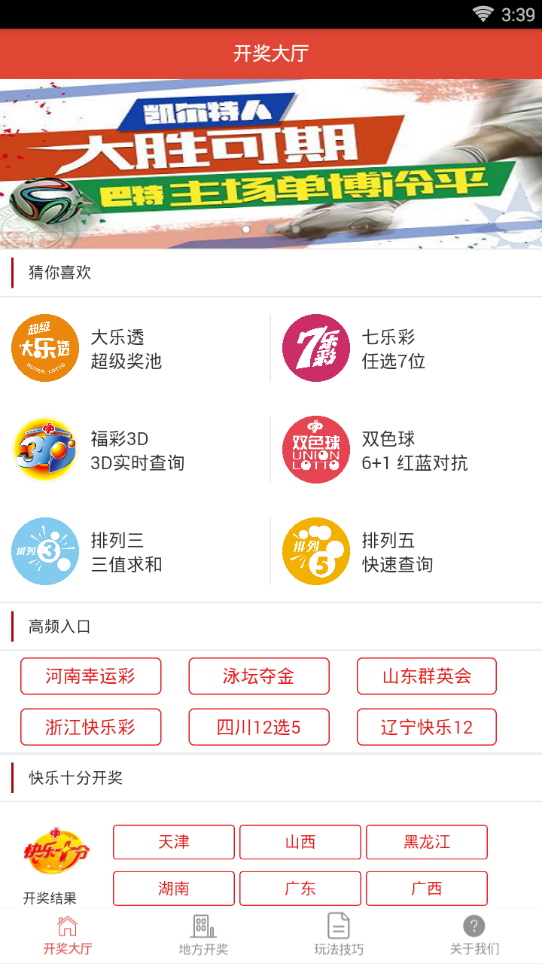Open 七乐彩 任选7位 lottery
This screenshot has width=542, height=964.
[406, 349]
